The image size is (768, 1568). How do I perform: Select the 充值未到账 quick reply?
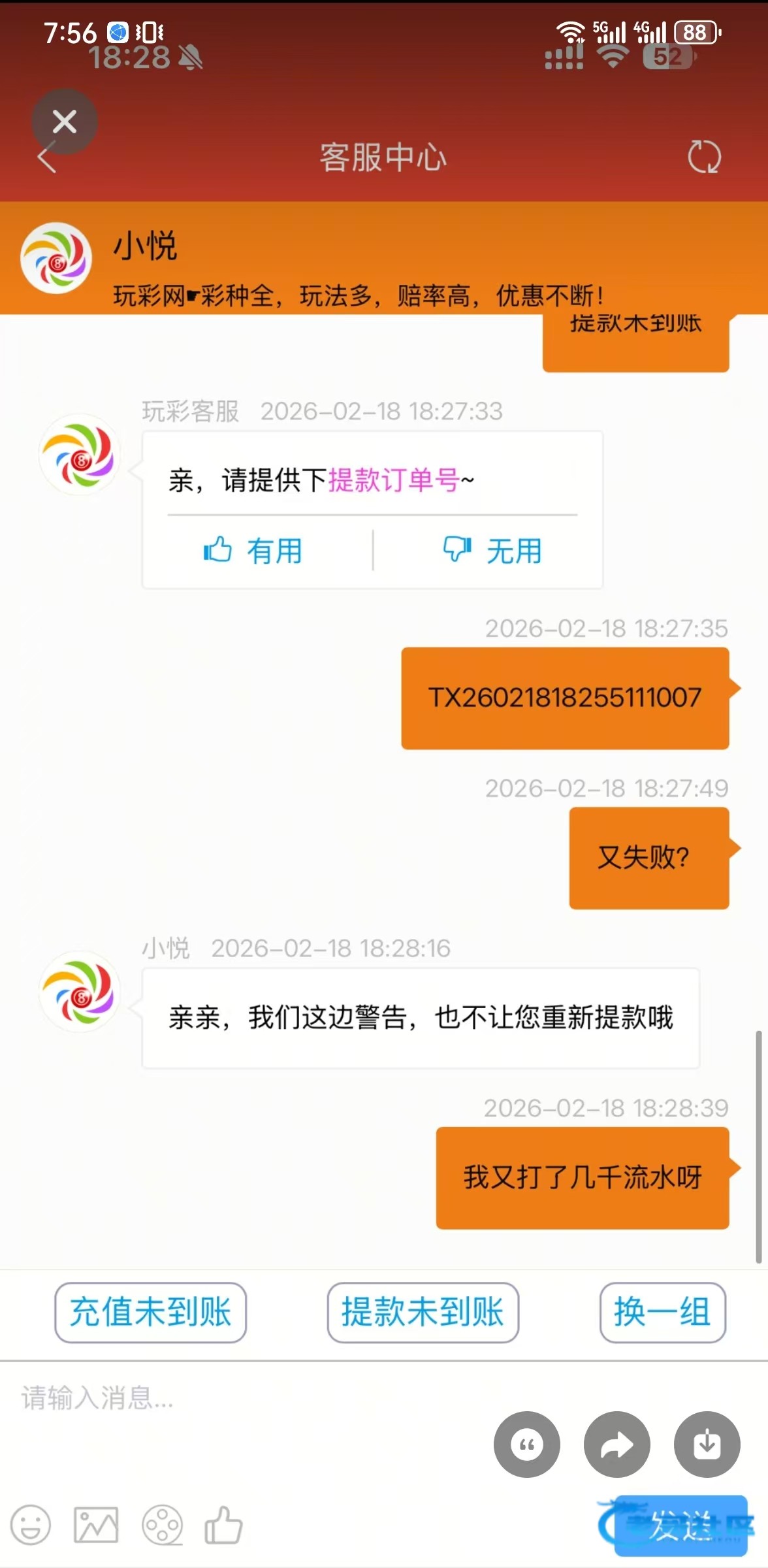point(150,1312)
